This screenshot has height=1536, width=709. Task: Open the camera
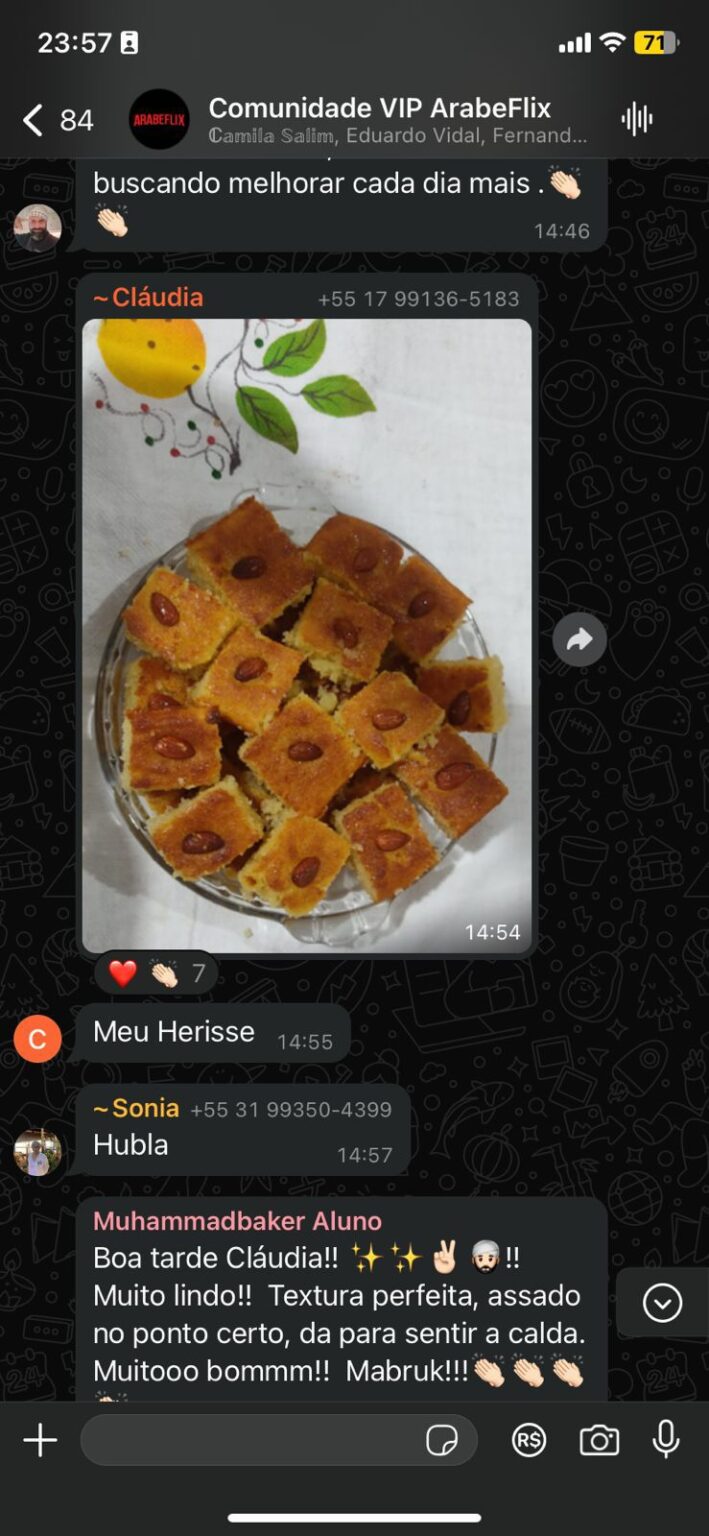point(599,1441)
